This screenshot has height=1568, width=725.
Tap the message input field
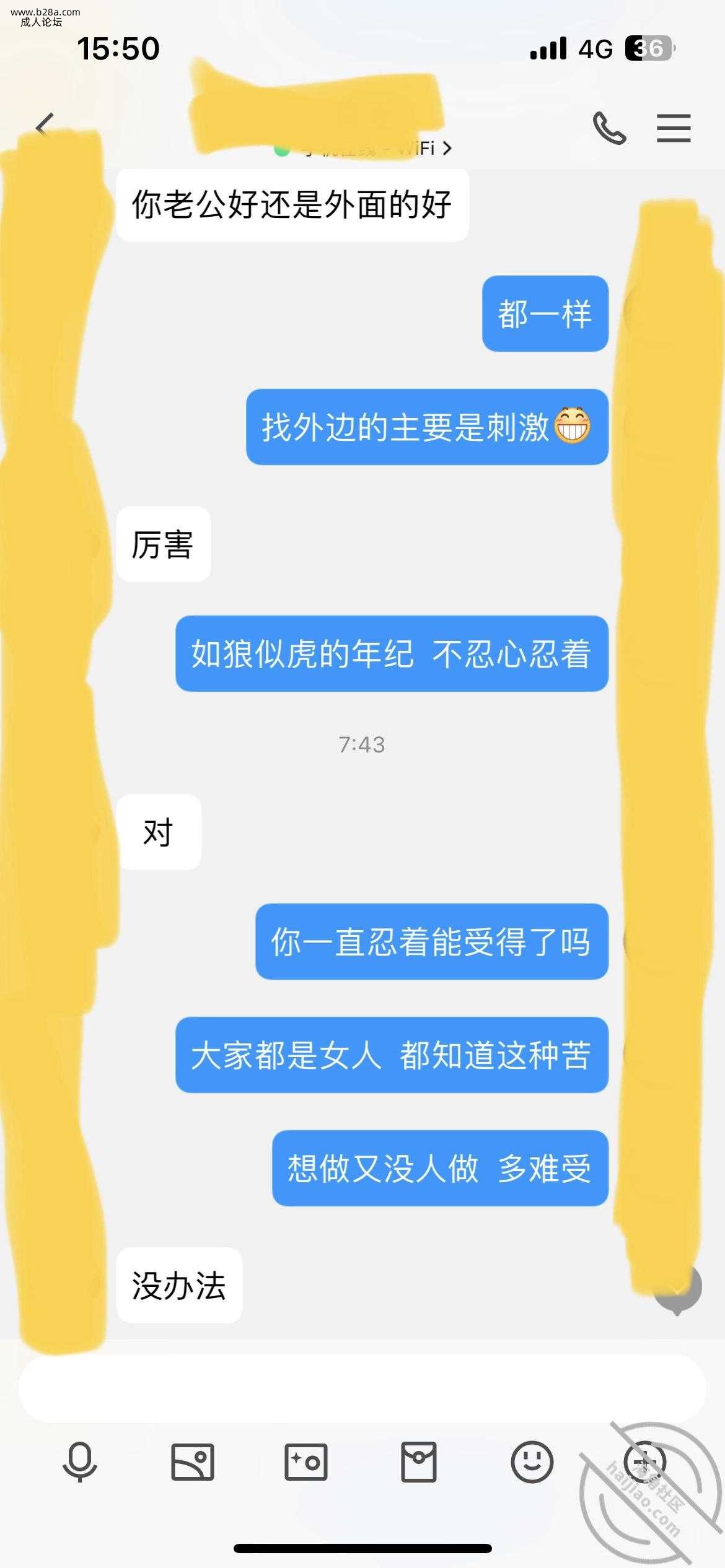362,1388
